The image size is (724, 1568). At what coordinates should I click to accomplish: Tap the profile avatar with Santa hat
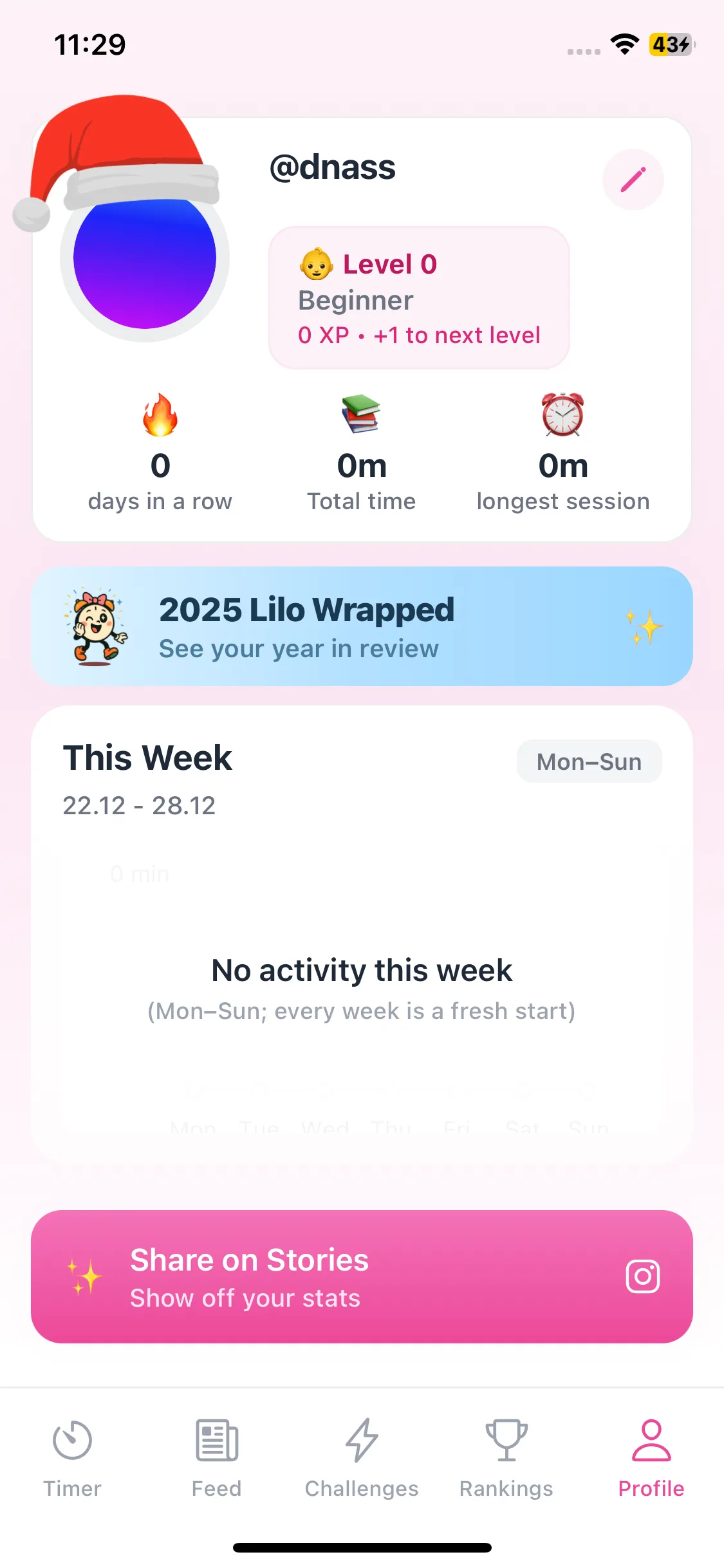[x=145, y=257]
